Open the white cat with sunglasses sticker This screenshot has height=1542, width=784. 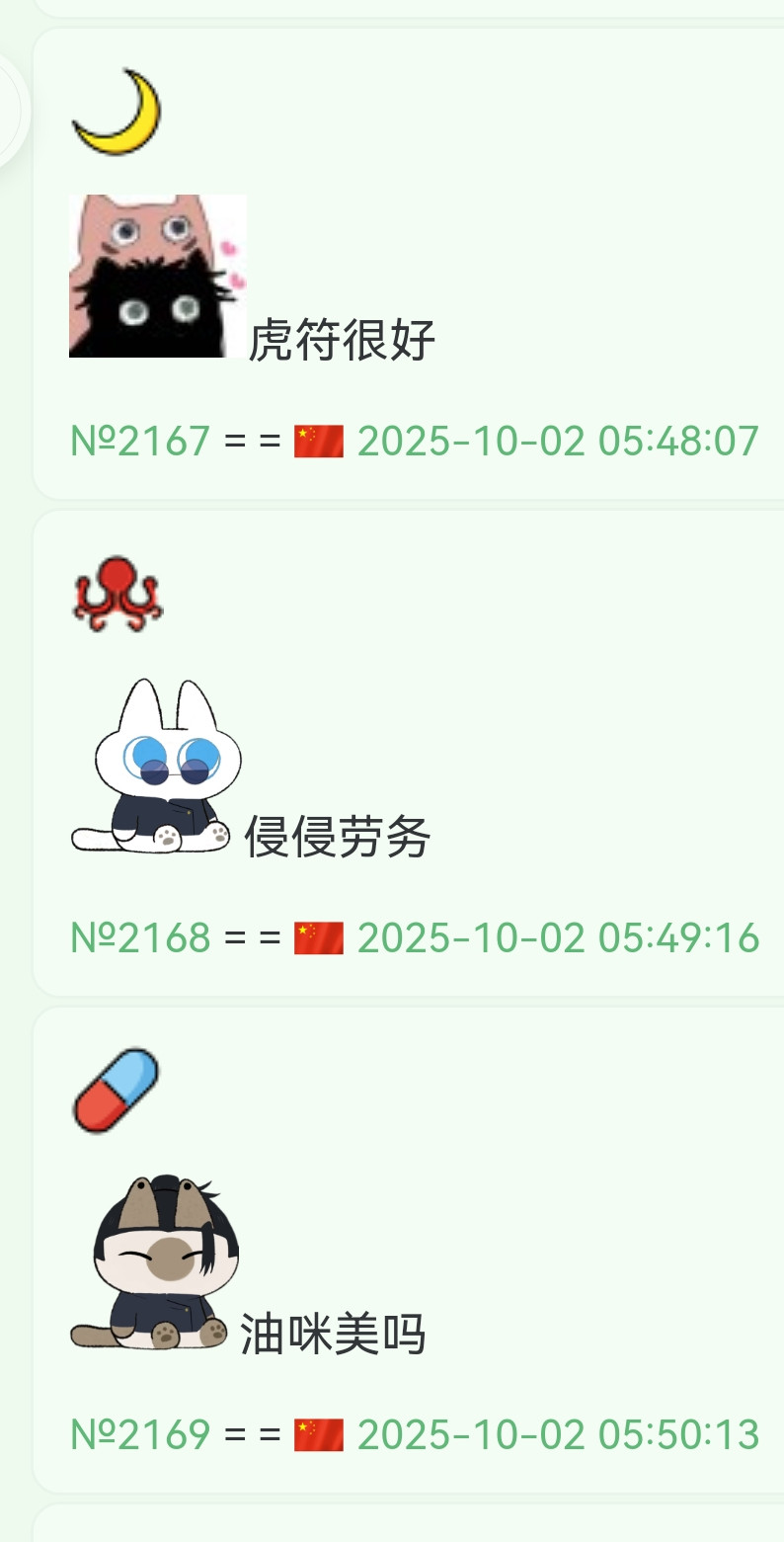pyautogui.click(x=155, y=766)
